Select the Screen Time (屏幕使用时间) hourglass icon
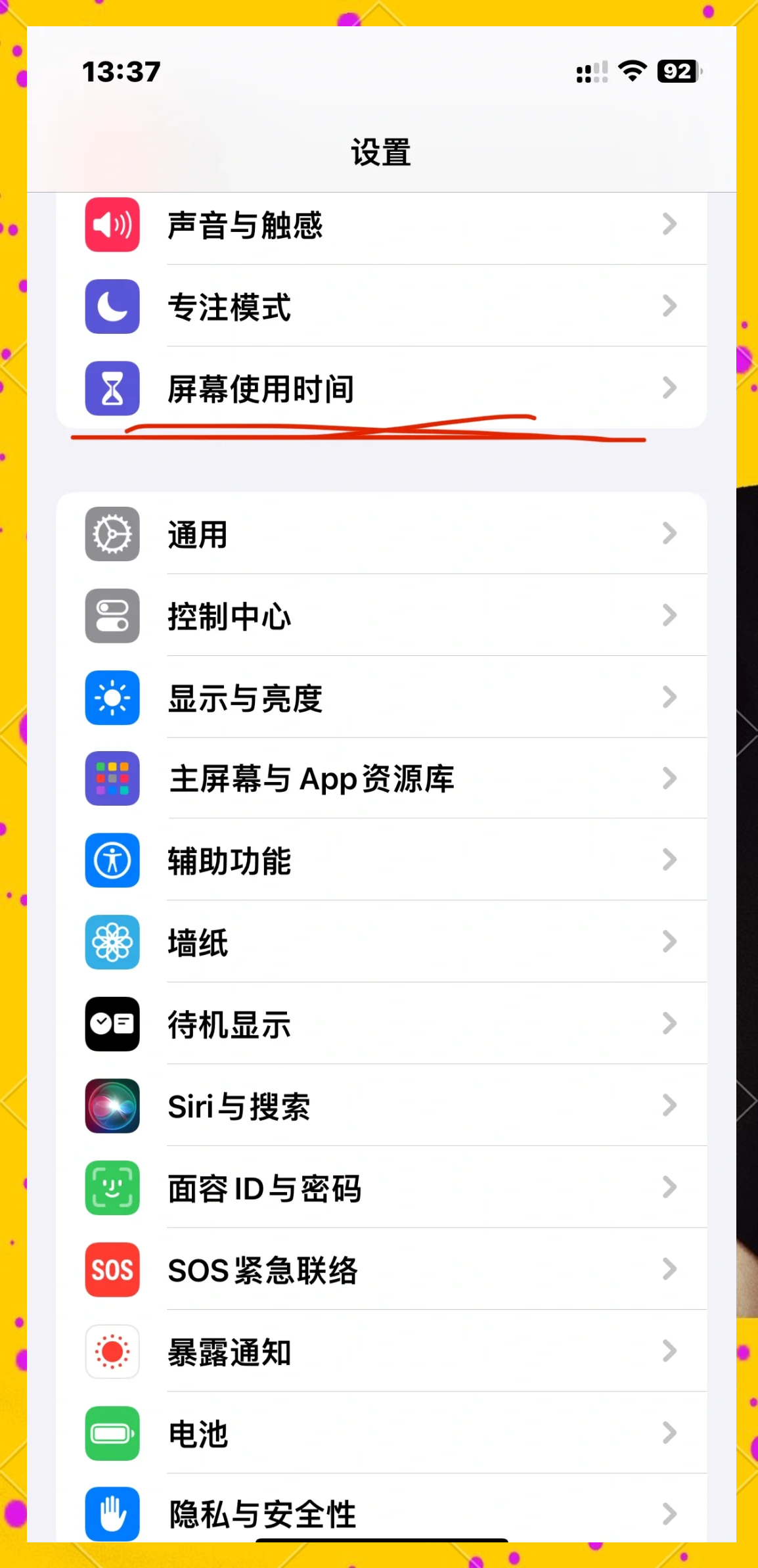Screen dimensions: 758x1568 pos(112,388)
